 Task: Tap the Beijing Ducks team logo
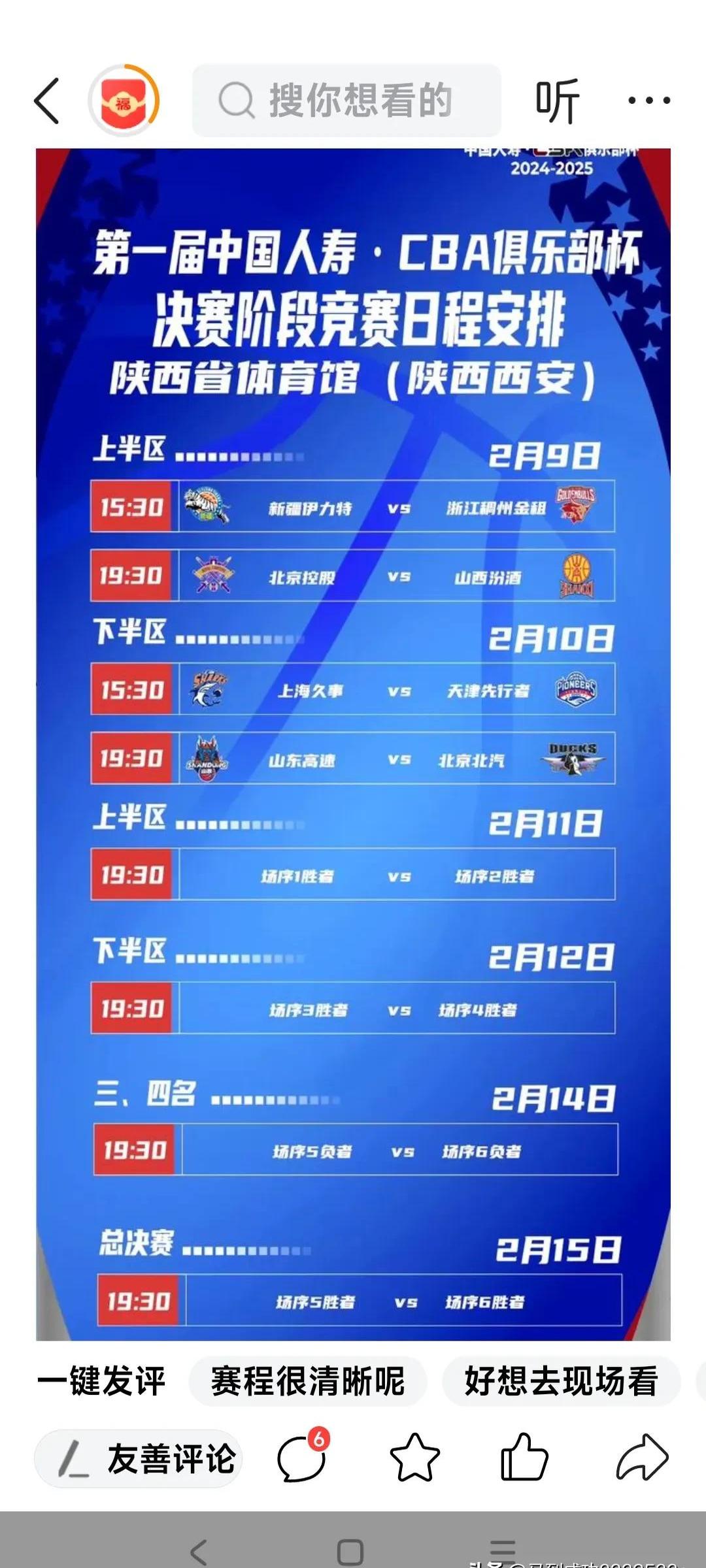pos(574,760)
